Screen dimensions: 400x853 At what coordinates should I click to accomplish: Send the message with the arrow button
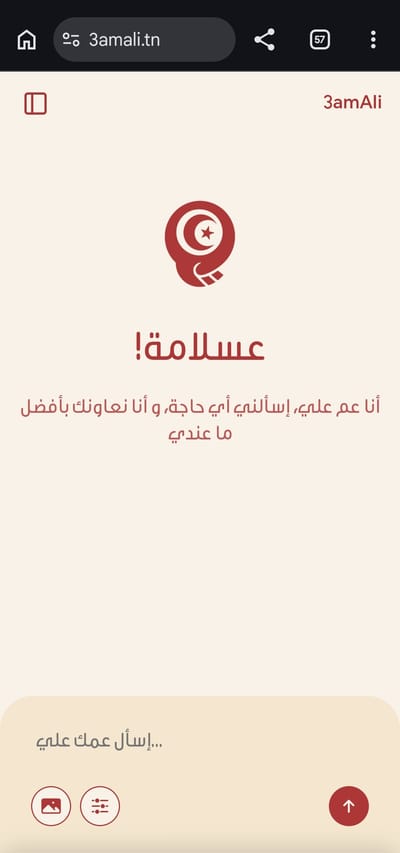point(349,806)
